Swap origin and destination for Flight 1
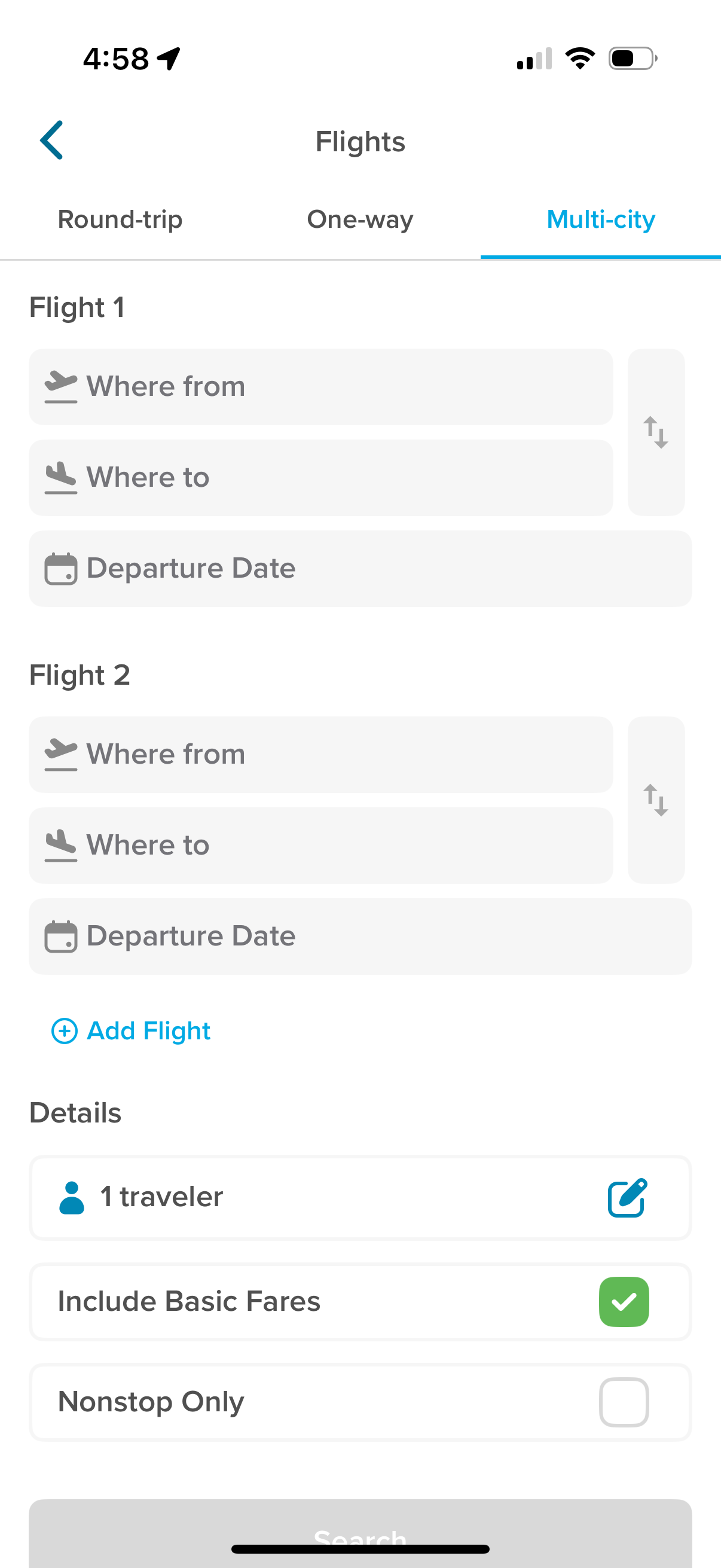 pyautogui.click(x=656, y=432)
